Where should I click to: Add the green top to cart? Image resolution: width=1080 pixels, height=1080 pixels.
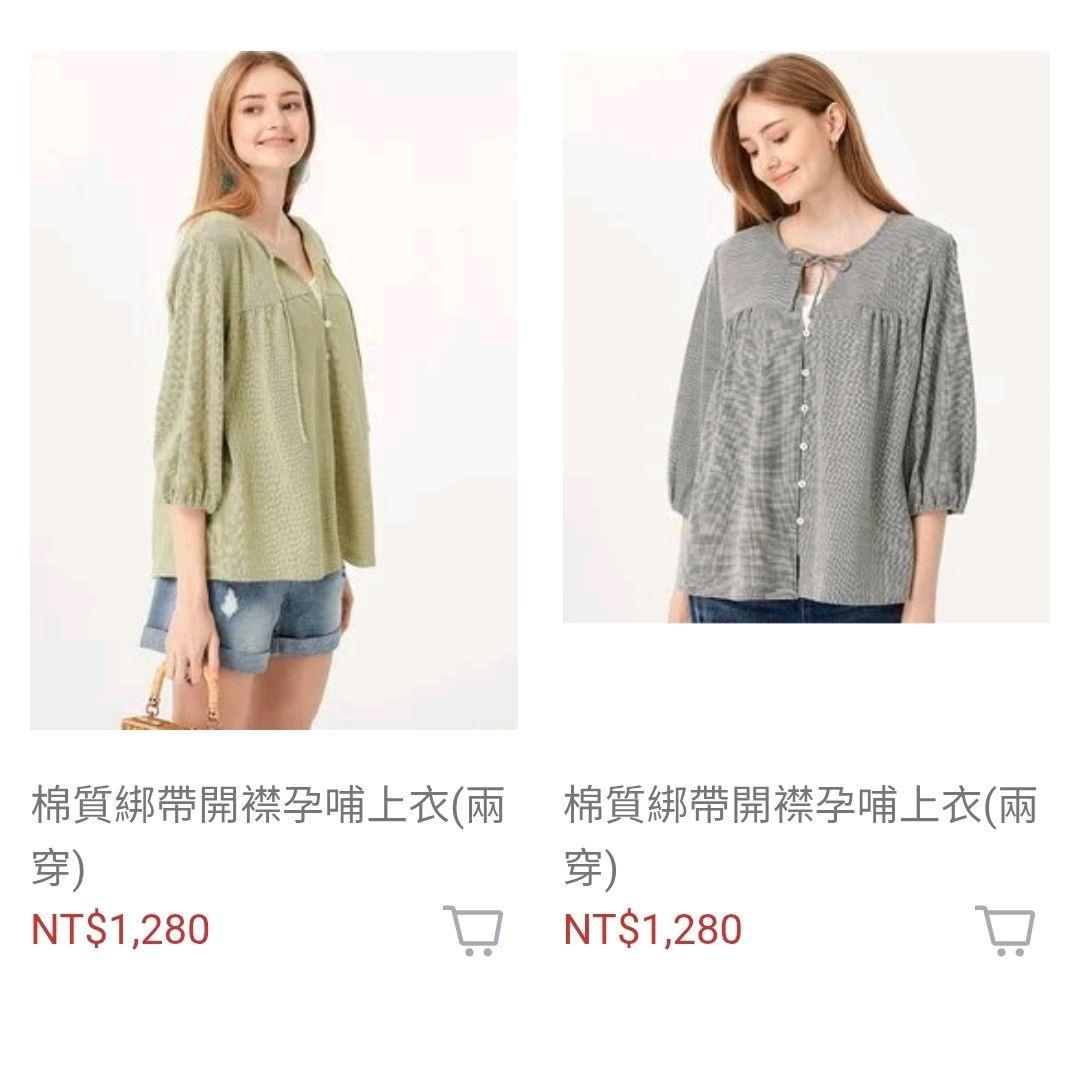point(472,930)
